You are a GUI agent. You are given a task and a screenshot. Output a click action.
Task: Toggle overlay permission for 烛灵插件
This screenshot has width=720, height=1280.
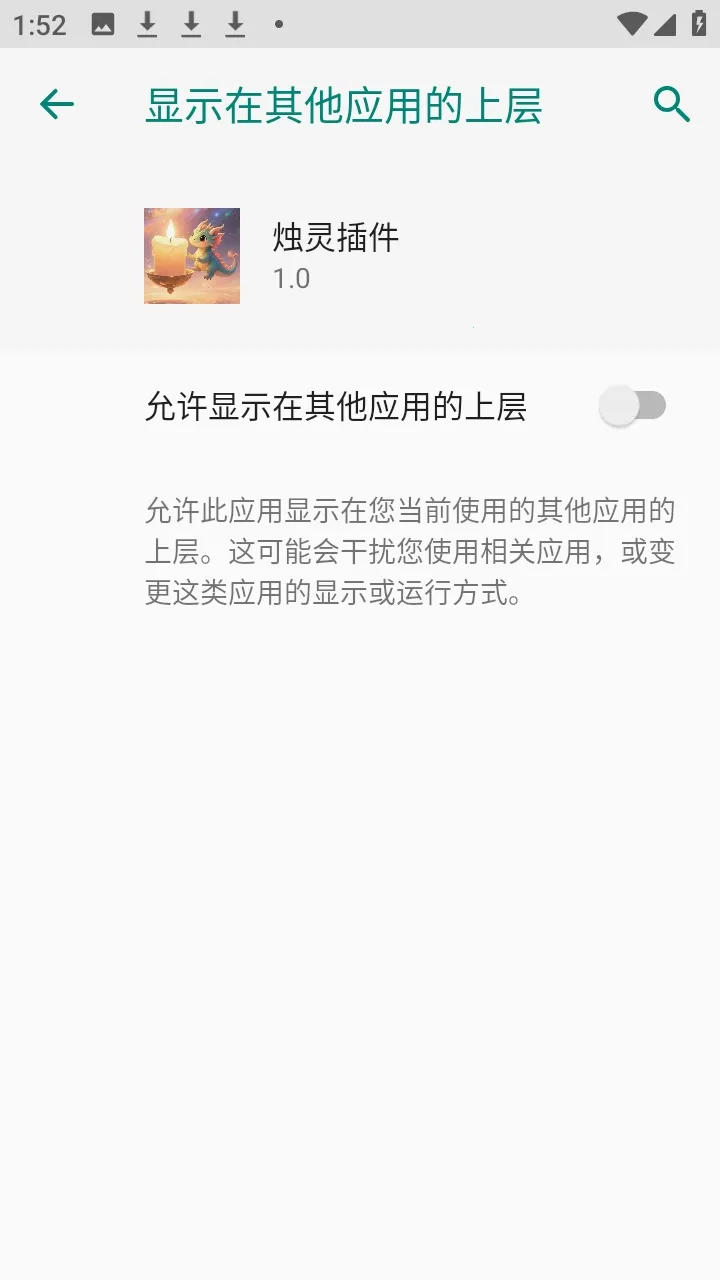tap(633, 405)
